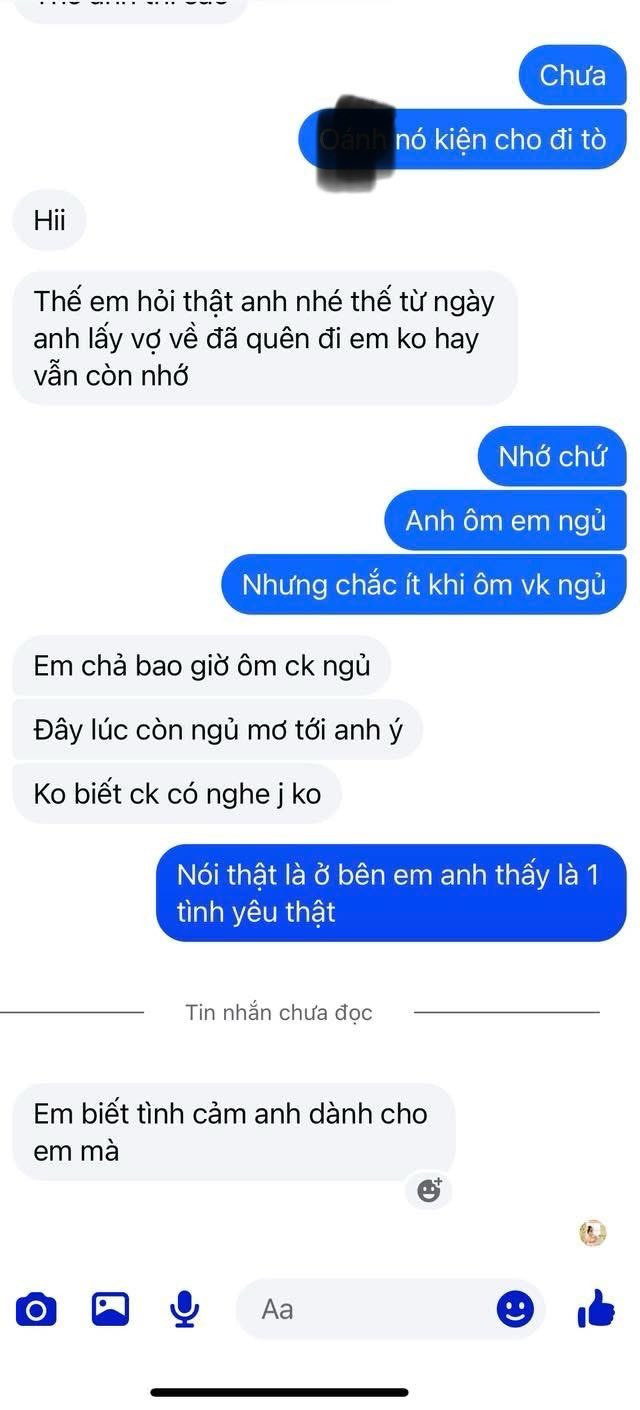This screenshot has height=1410, width=640.
Task: Open the emoji picker in the message box
Action: click(515, 1309)
